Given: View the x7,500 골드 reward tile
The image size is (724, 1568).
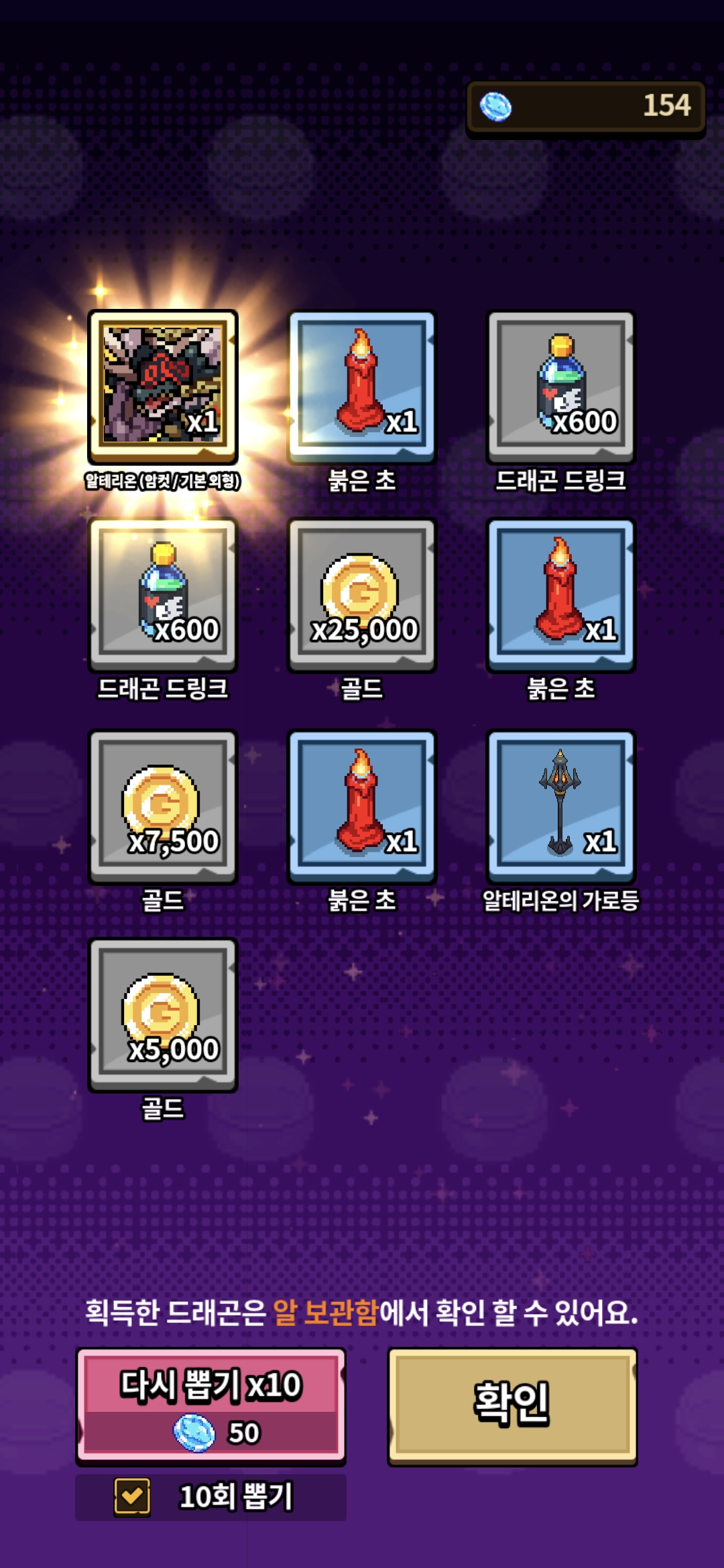Looking at the screenshot, I should coord(163,806).
